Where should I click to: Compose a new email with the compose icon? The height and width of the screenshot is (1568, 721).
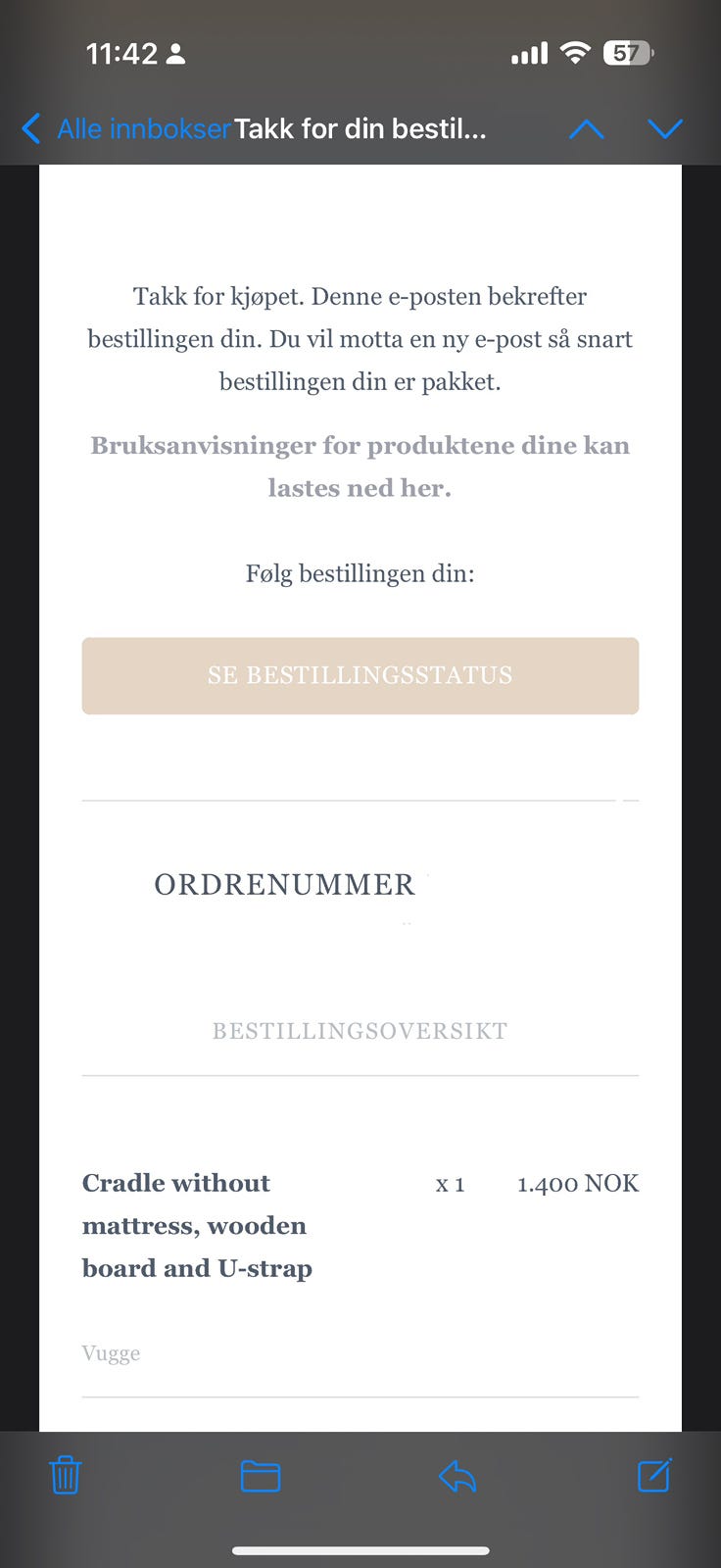pos(654,1475)
